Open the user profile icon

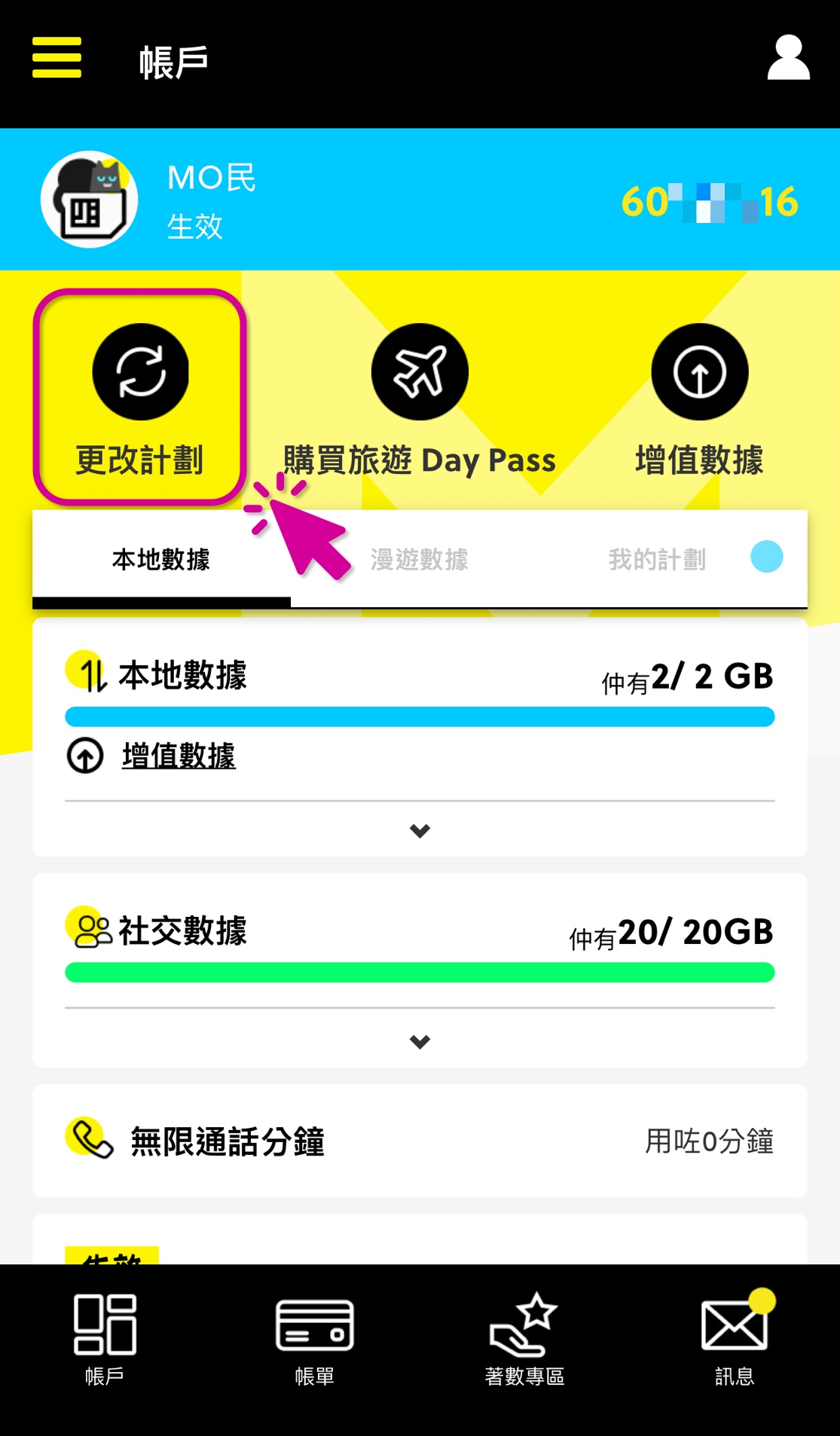click(x=788, y=57)
